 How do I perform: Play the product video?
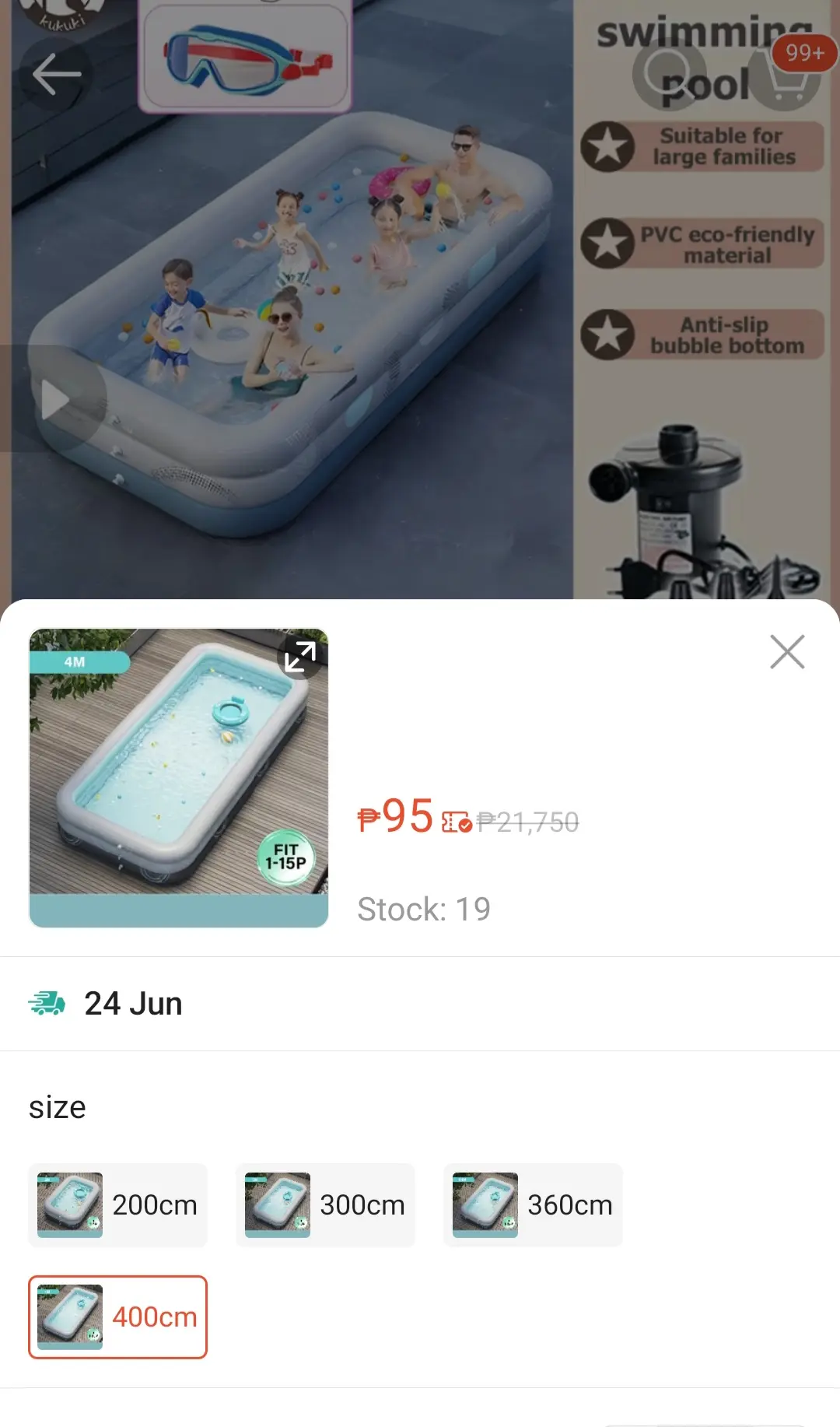point(54,399)
